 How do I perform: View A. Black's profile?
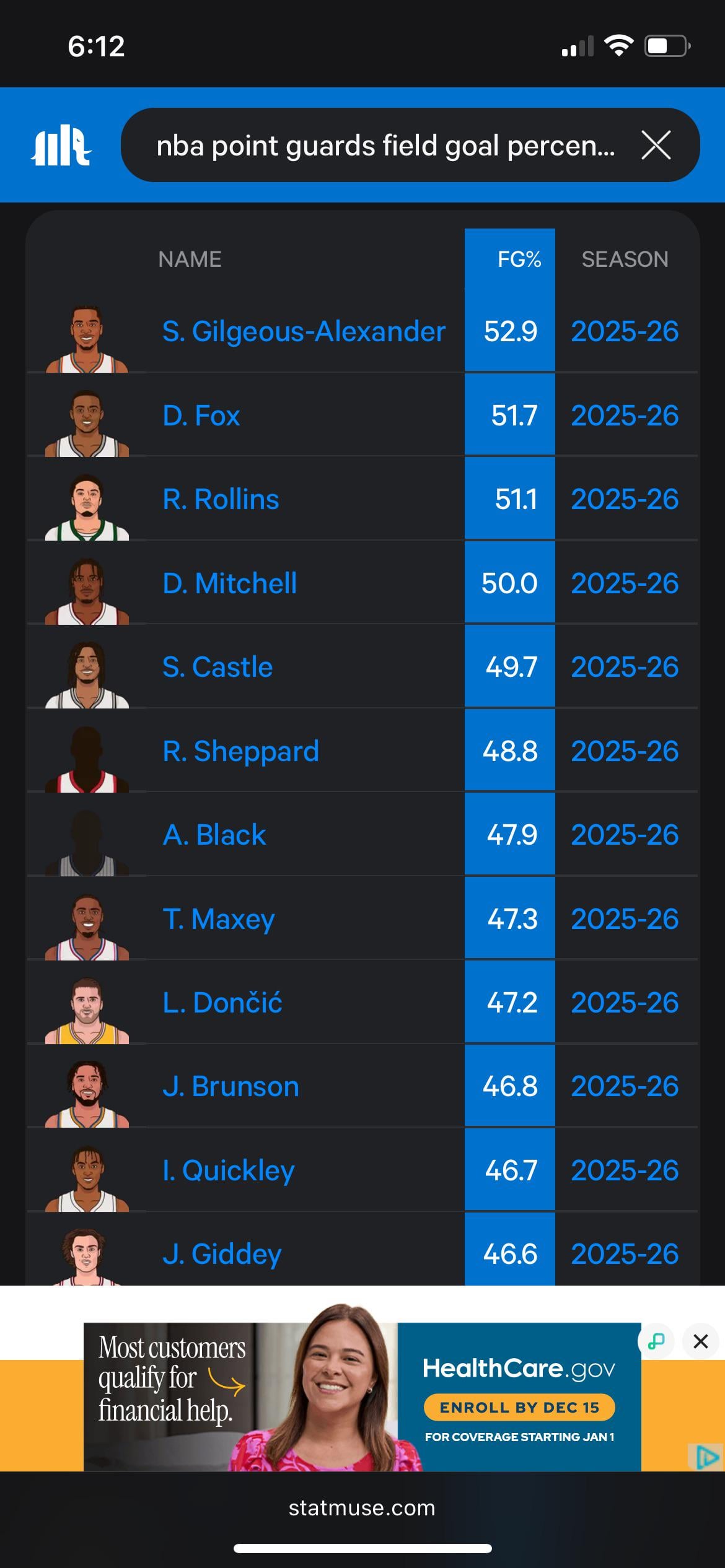pyautogui.click(x=214, y=835)
